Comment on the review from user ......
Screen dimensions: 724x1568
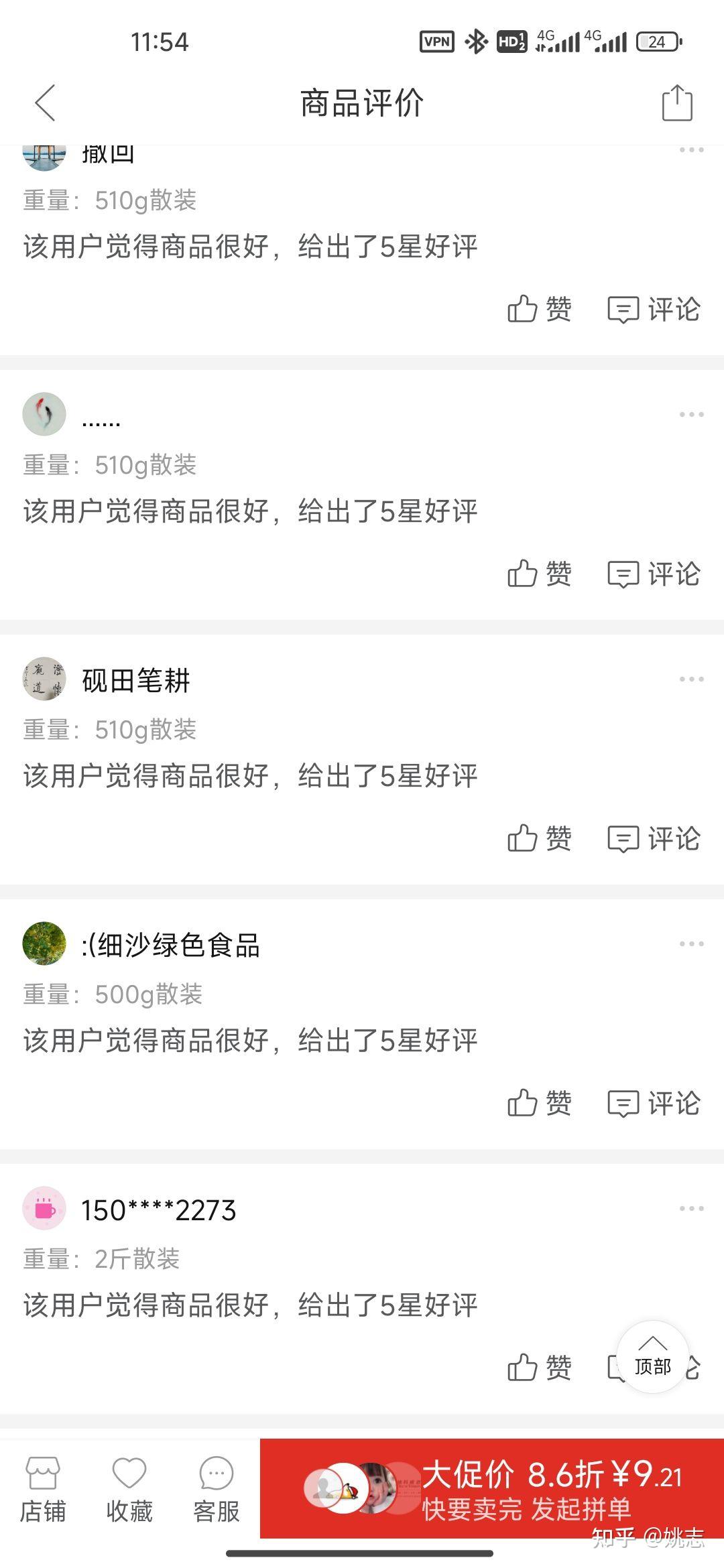tap(654, 574)
